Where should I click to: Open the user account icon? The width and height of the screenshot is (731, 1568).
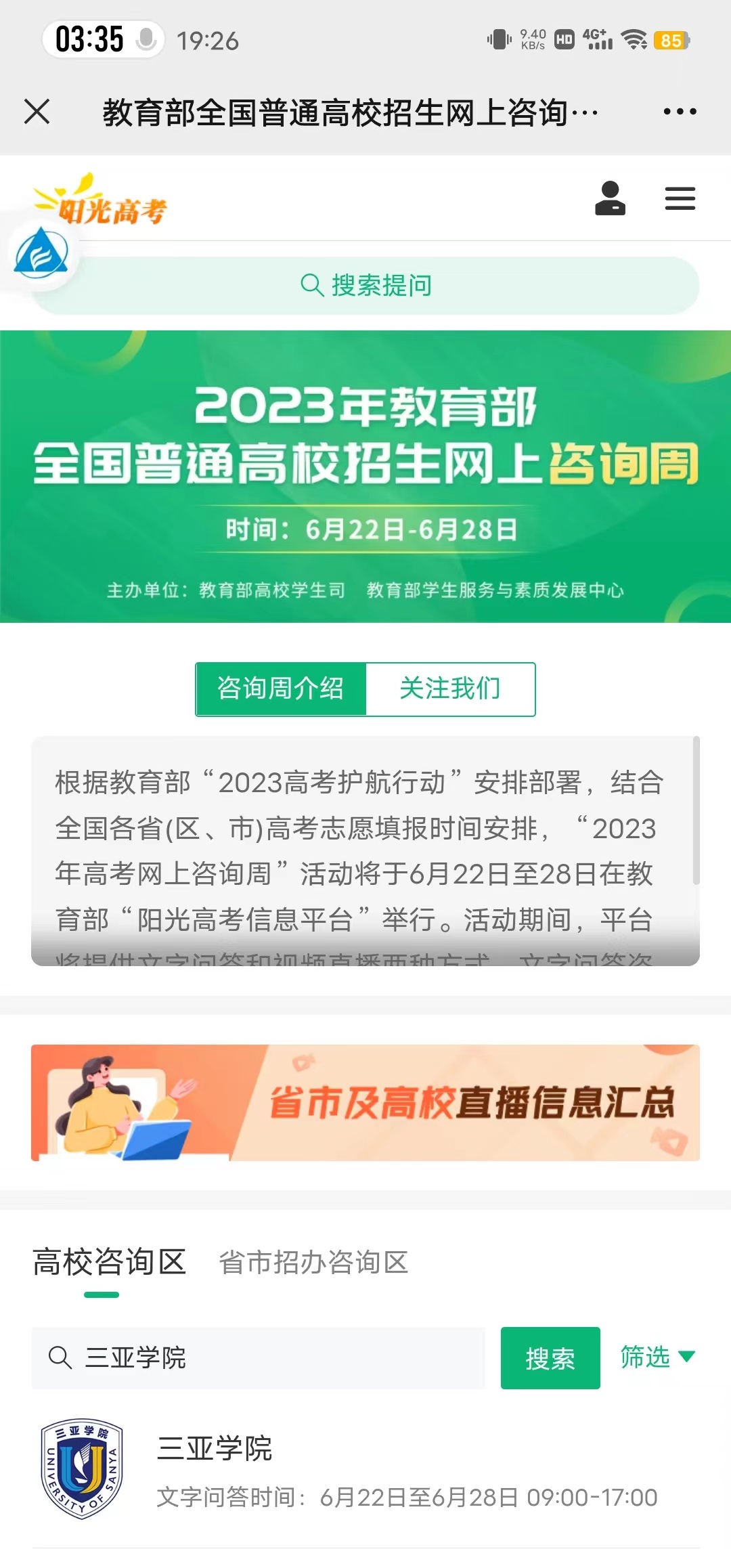(x=610, y=198)
